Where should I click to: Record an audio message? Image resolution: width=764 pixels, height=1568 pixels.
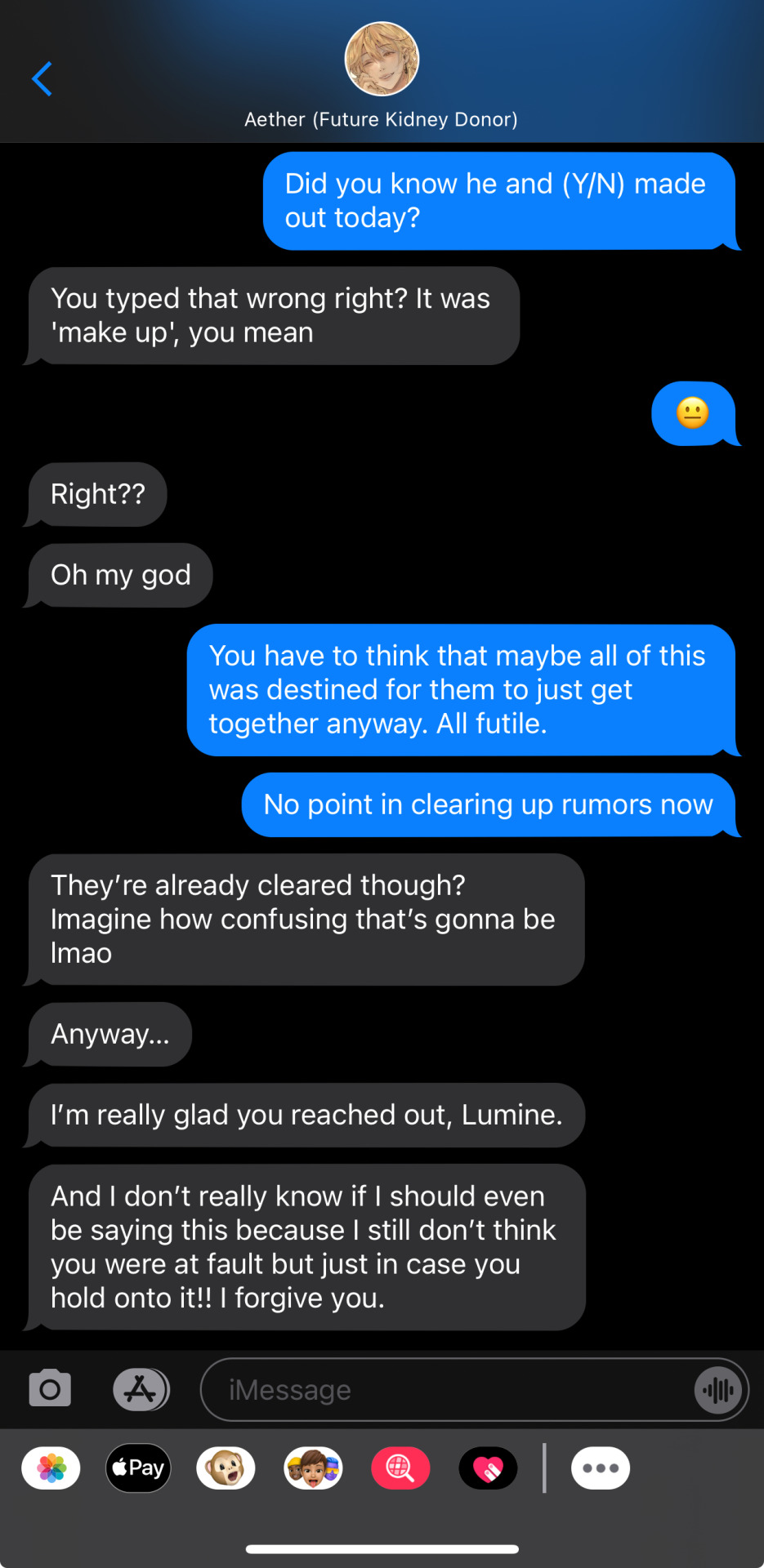coord(718,1389)
